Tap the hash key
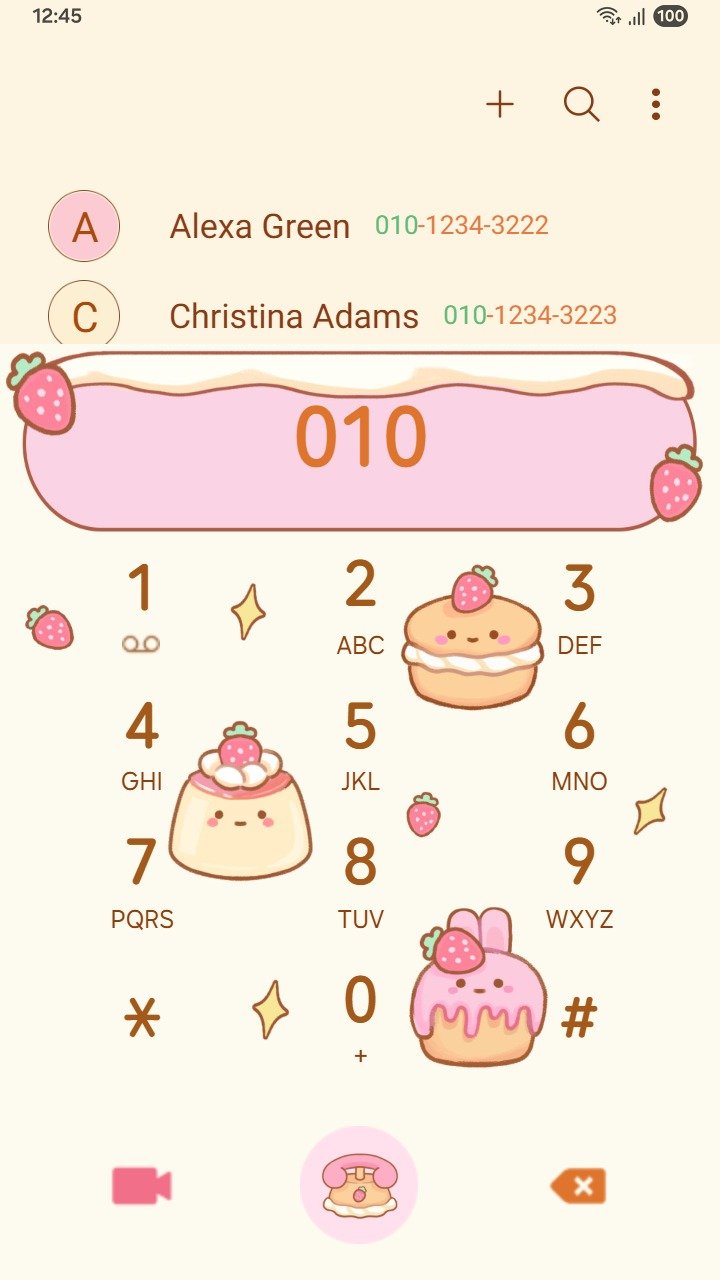This screenshot has width=720, height=1280. pyautogui.click(x=579, y=1019)
